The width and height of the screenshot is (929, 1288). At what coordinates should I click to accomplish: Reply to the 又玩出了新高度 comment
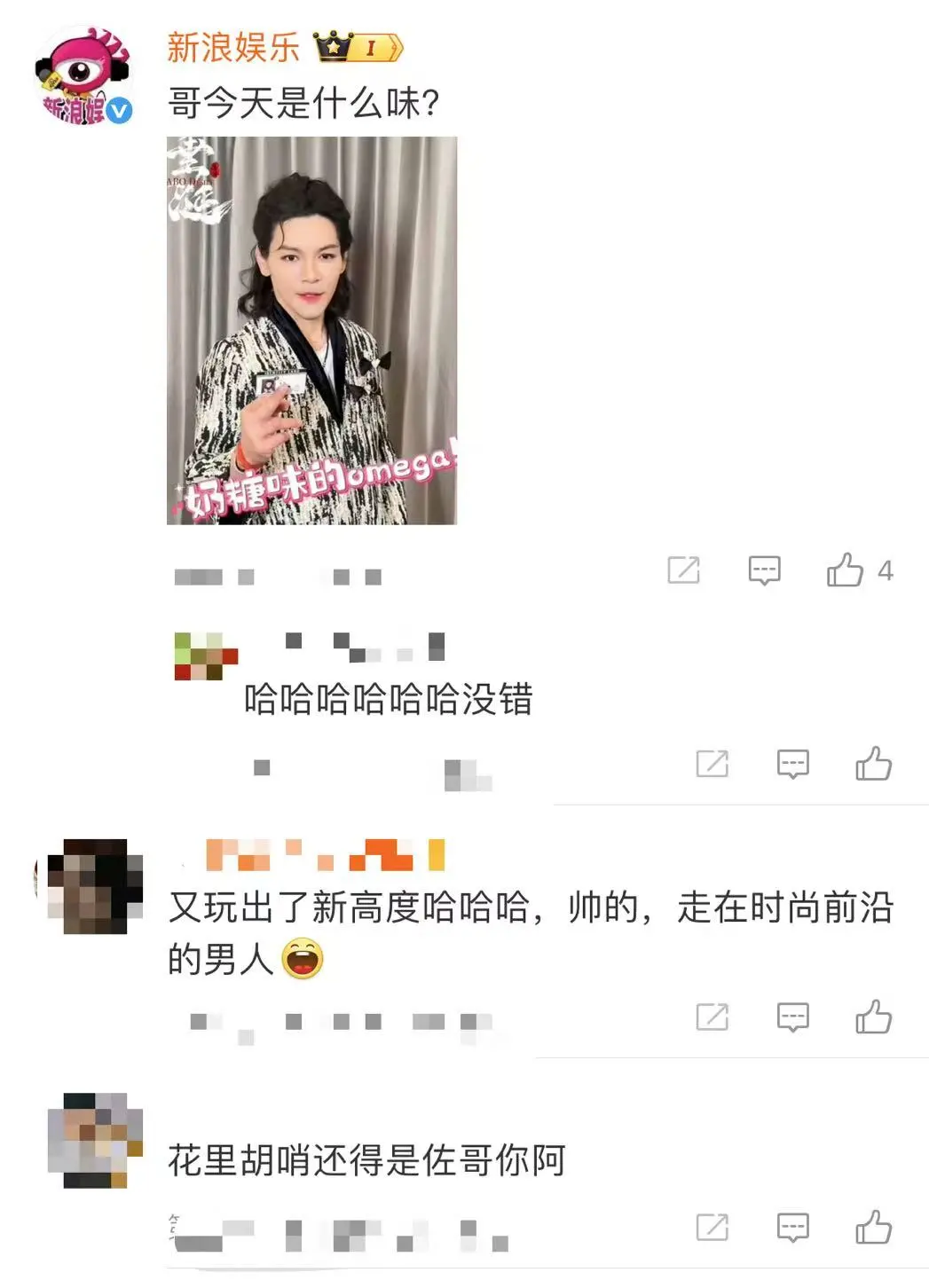point(792,1017)
